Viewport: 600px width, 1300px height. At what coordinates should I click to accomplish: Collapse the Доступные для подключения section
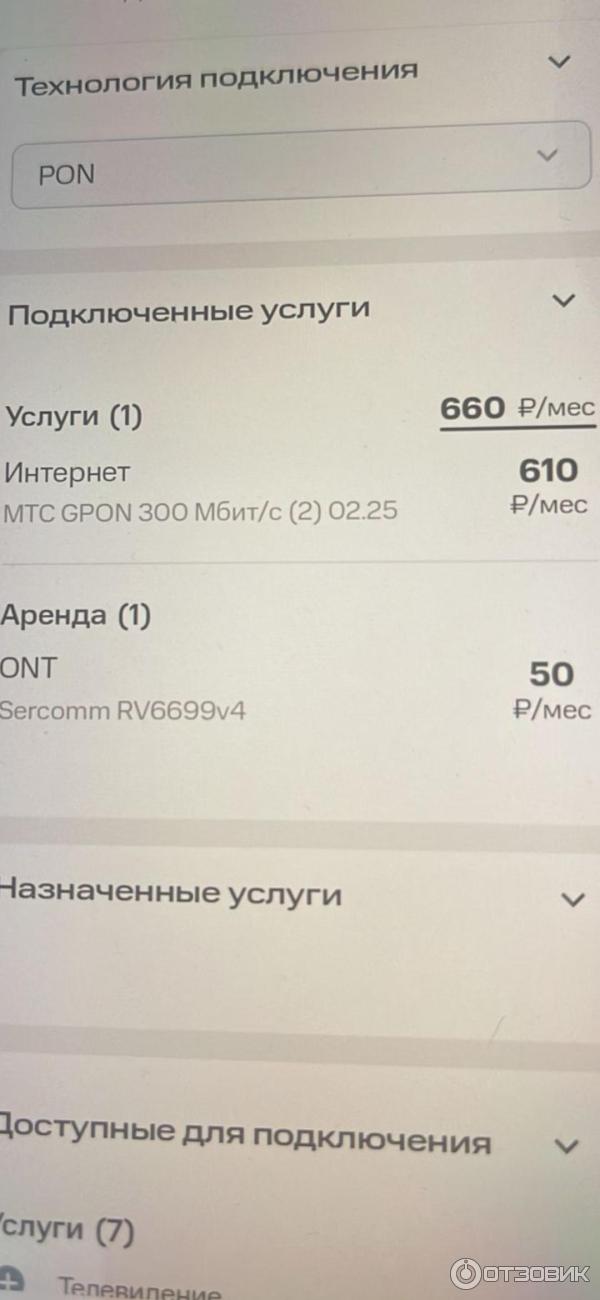tap(566, 1146)
